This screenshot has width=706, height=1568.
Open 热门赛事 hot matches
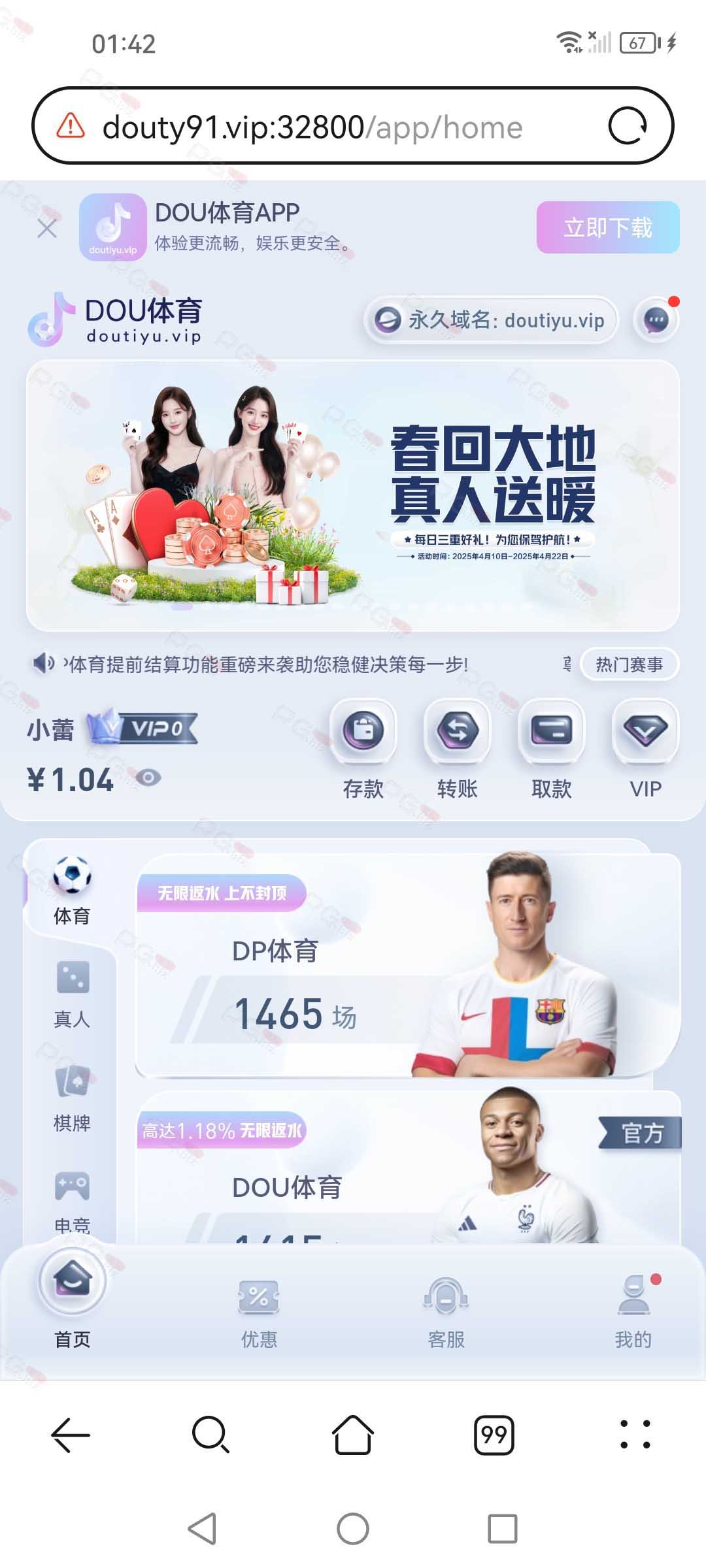tap(629, 664)
